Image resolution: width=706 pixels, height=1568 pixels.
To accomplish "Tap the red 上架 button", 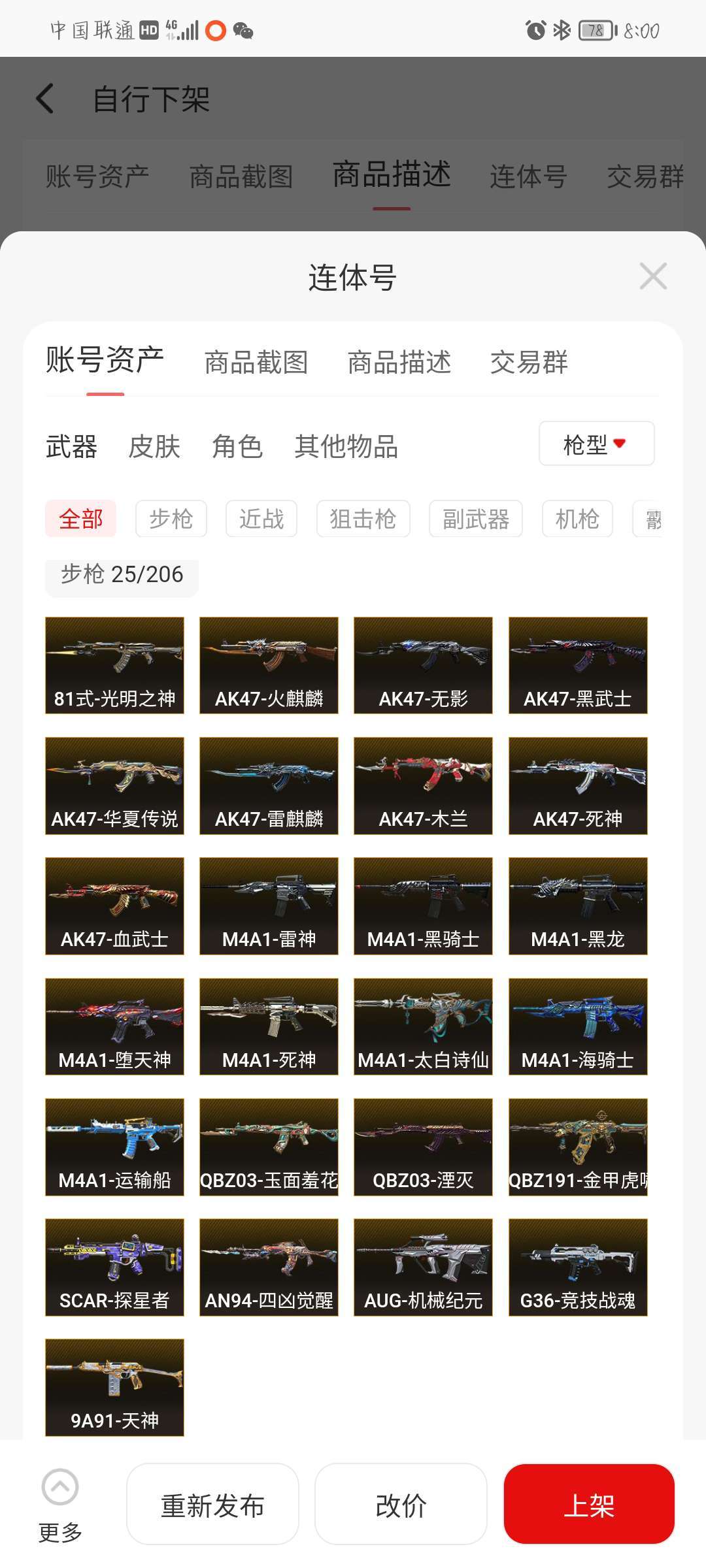I will click(589, 1505).
